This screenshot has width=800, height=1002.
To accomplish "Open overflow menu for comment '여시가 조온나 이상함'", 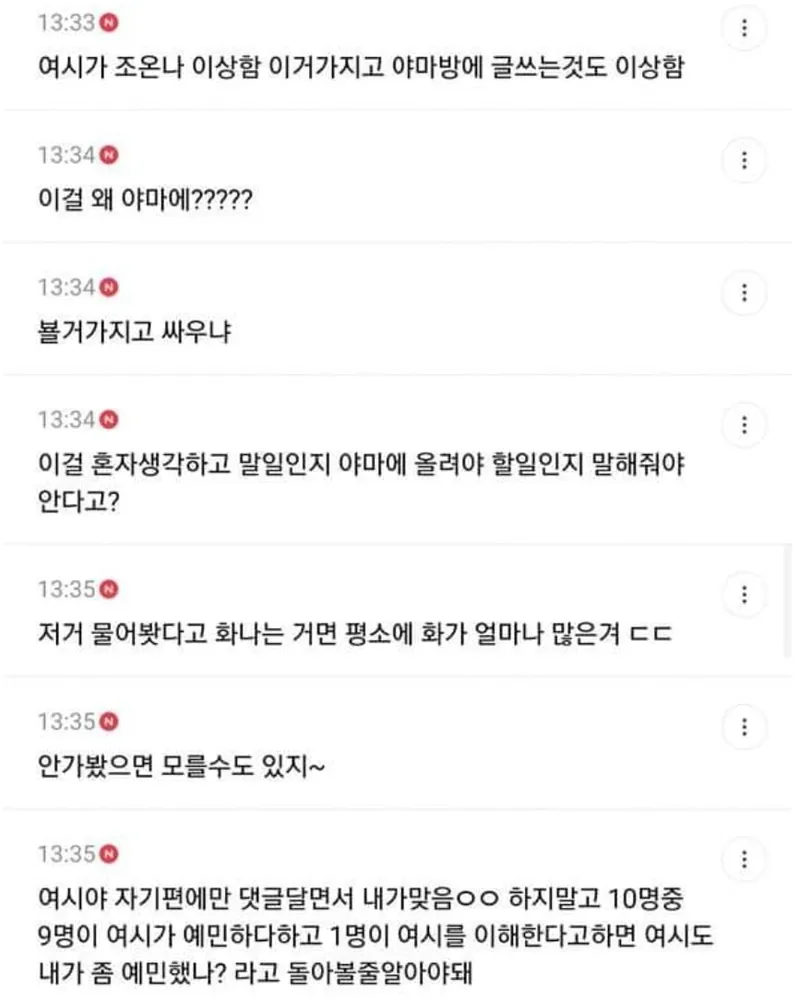I will [743, 28].
